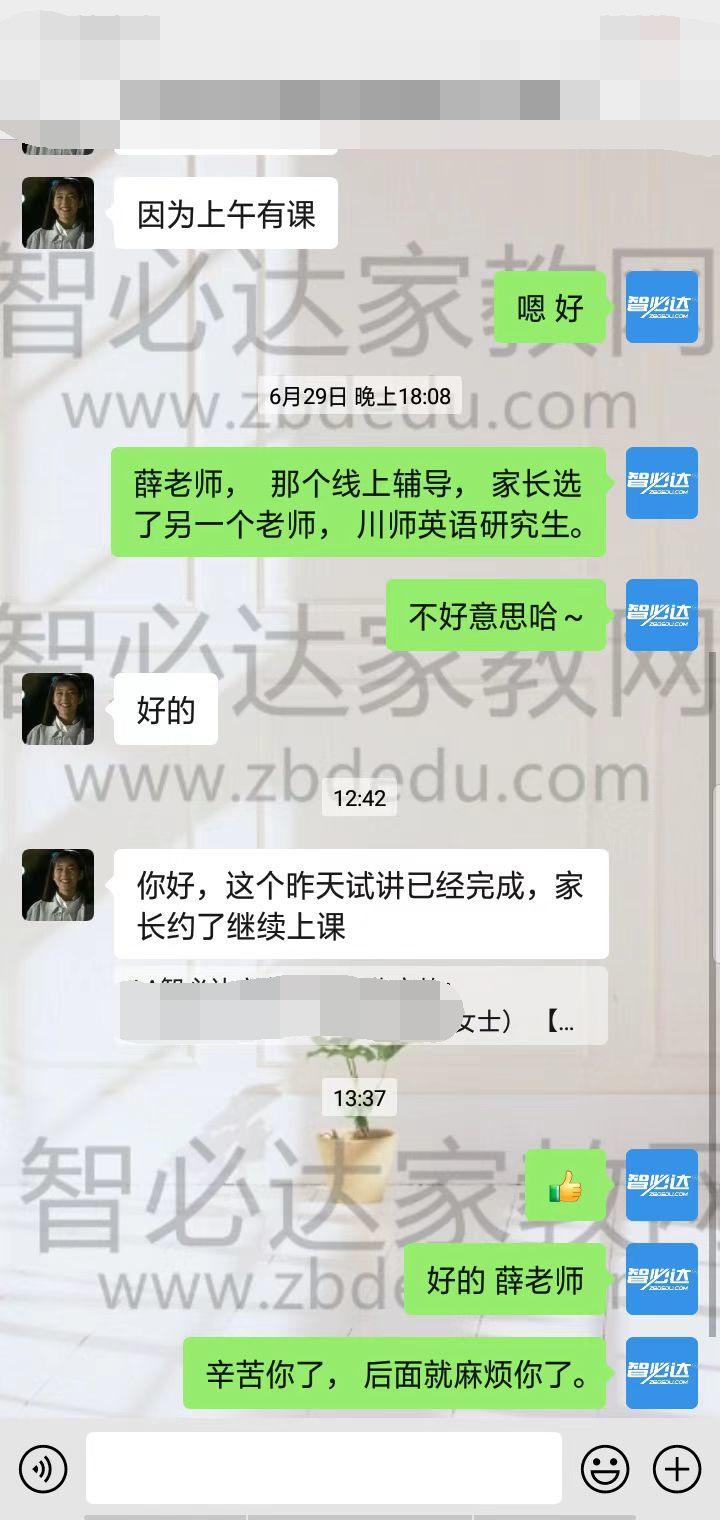The image size is (720, 1520).
Task: Open the emoji picker
Action: click(605, 1469)
